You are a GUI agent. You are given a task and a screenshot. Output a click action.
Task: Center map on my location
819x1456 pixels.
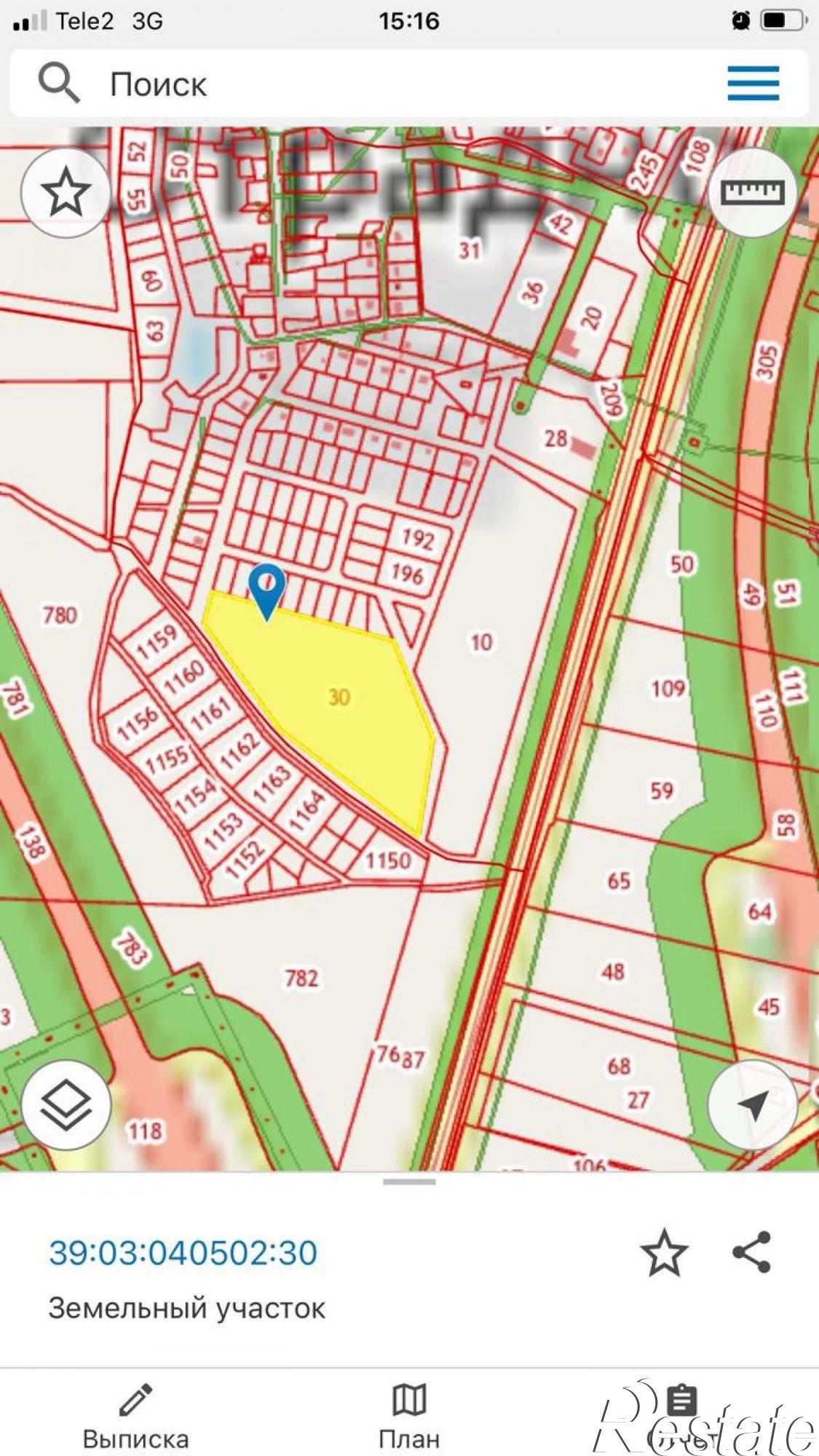point(753,1105)
